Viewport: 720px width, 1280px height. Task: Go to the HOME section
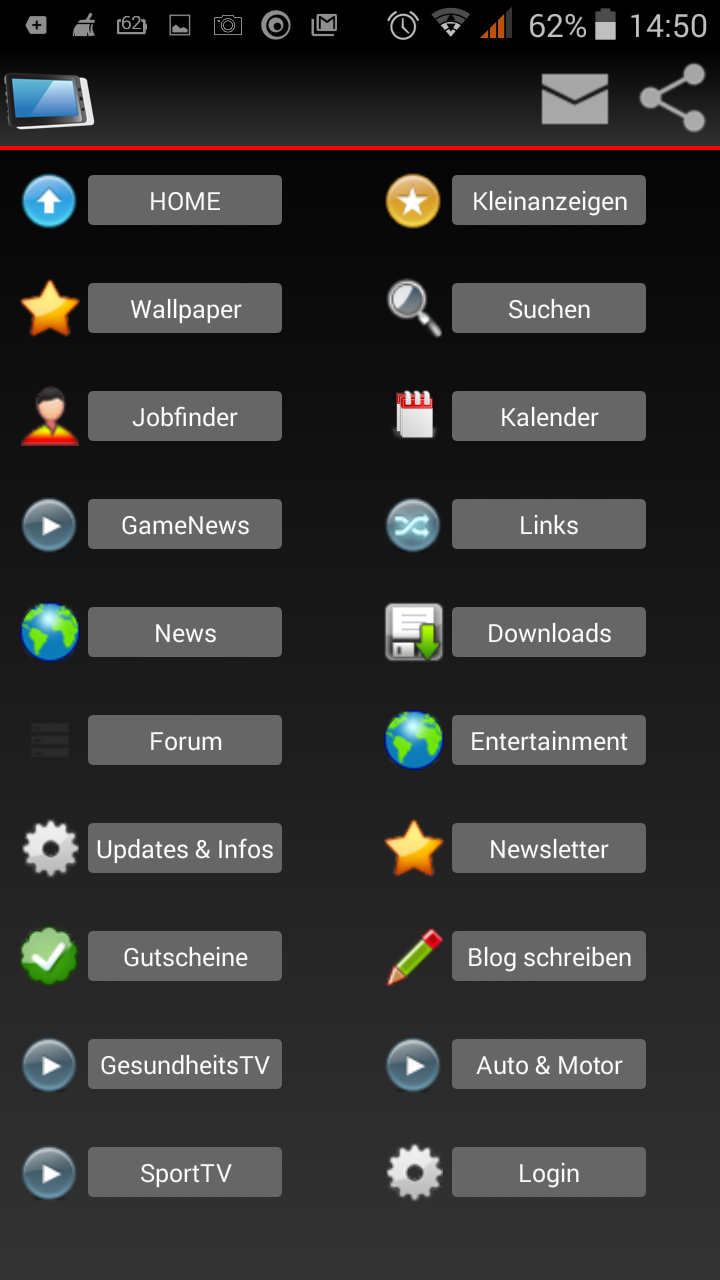(185, 201)
